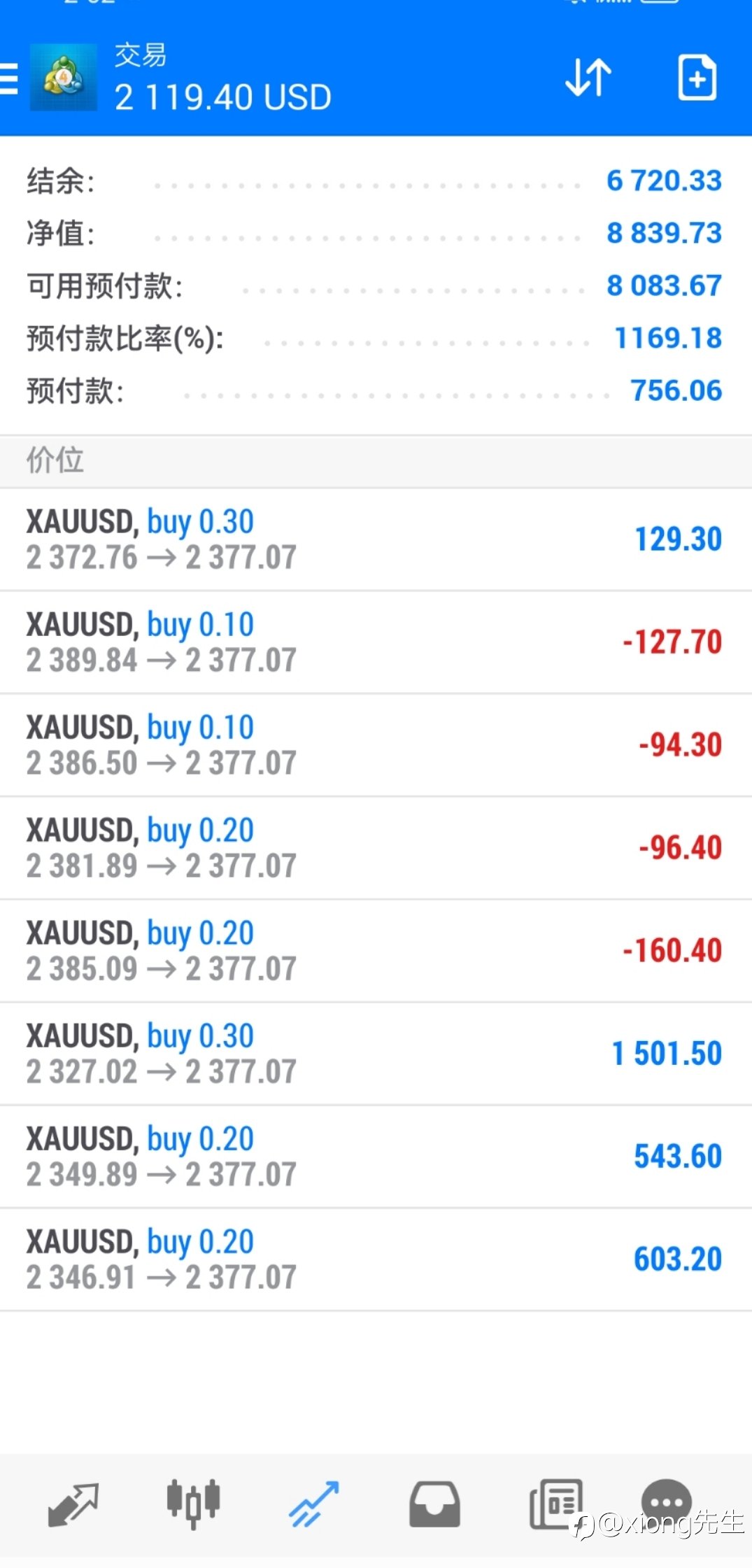Select XAUUSD position opened at 2 349.89
The image size is (752, 1568).
(376, 1157)
